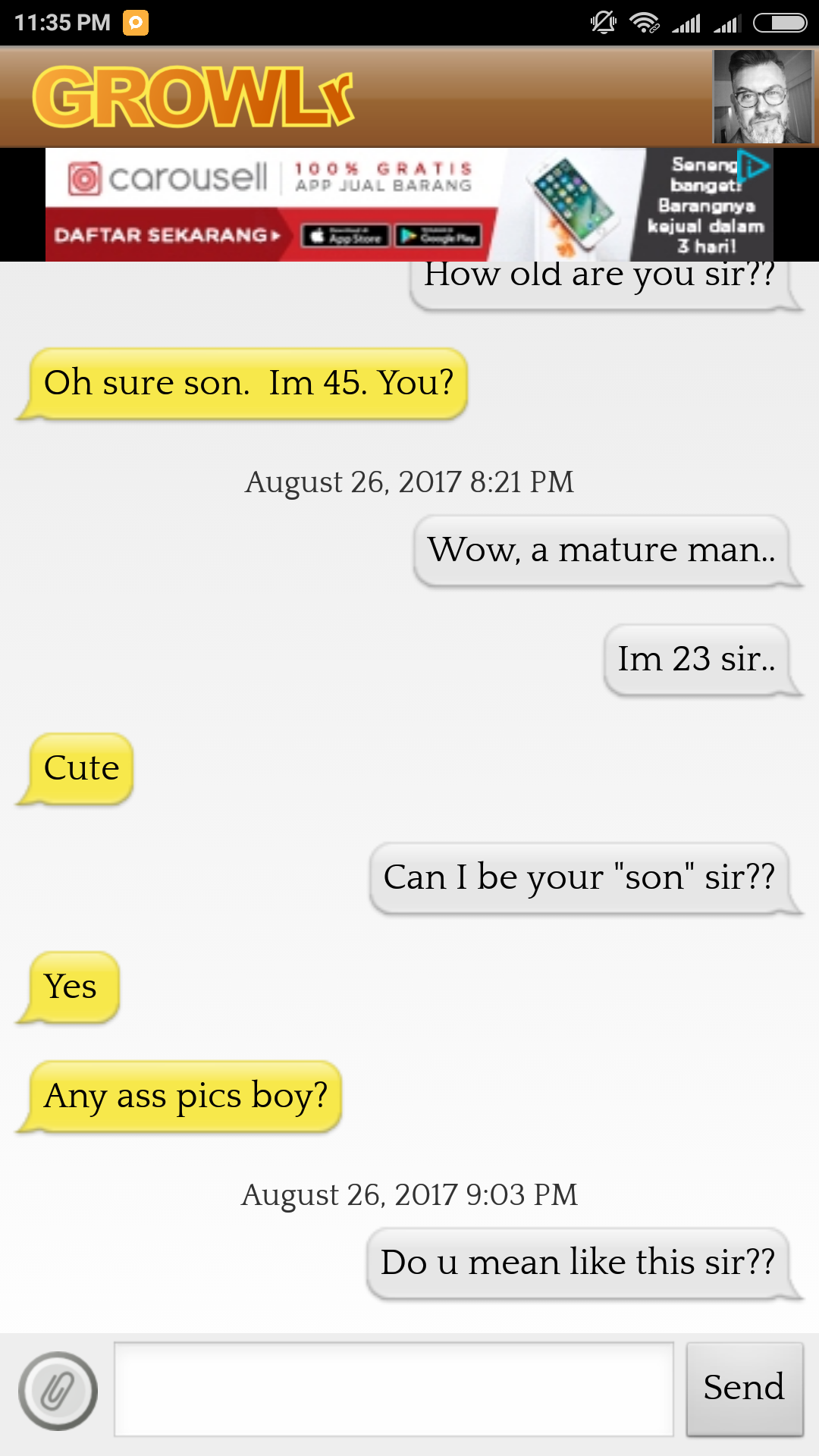Tap the paperclip attach icon

pyautogui.click(x=58, y=1391)
